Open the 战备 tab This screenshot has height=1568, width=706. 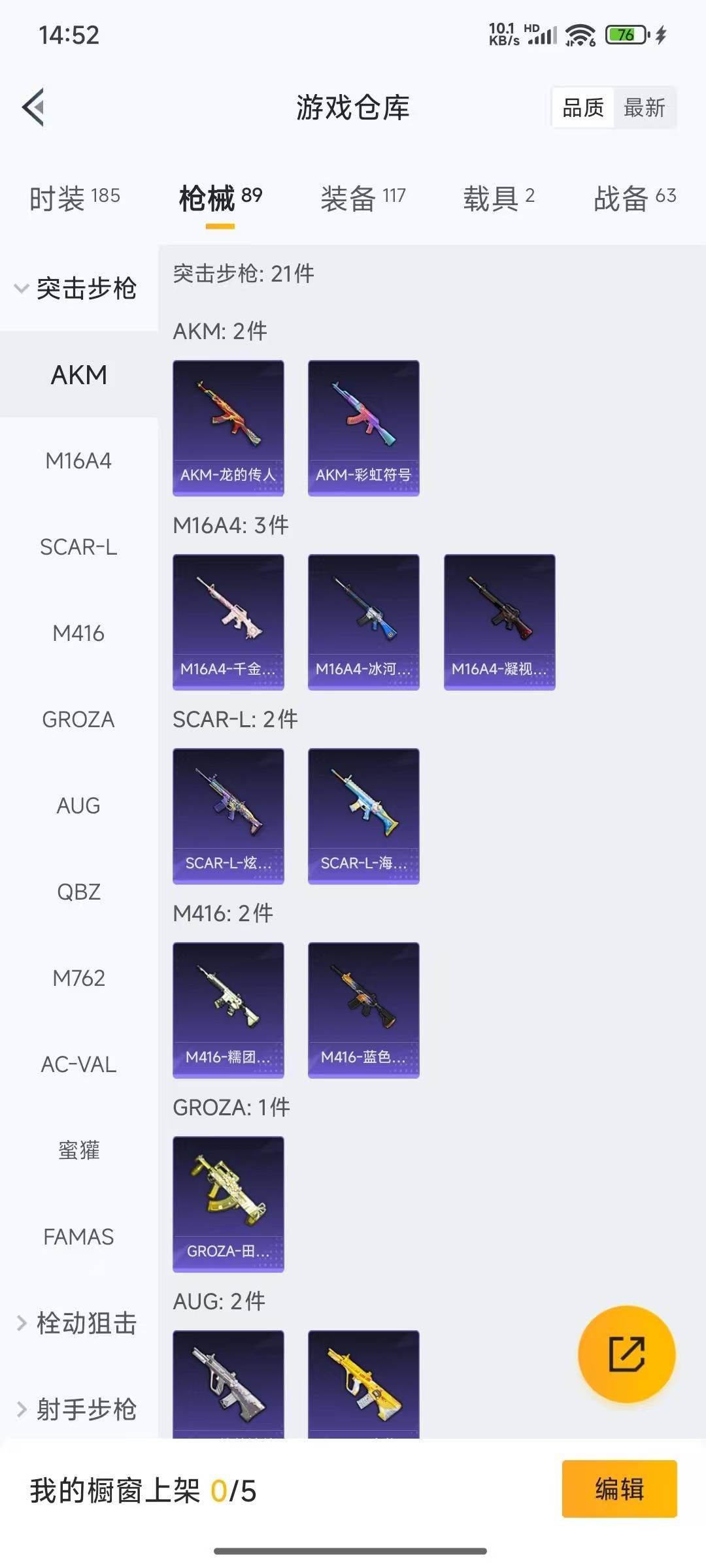[634, 197]
